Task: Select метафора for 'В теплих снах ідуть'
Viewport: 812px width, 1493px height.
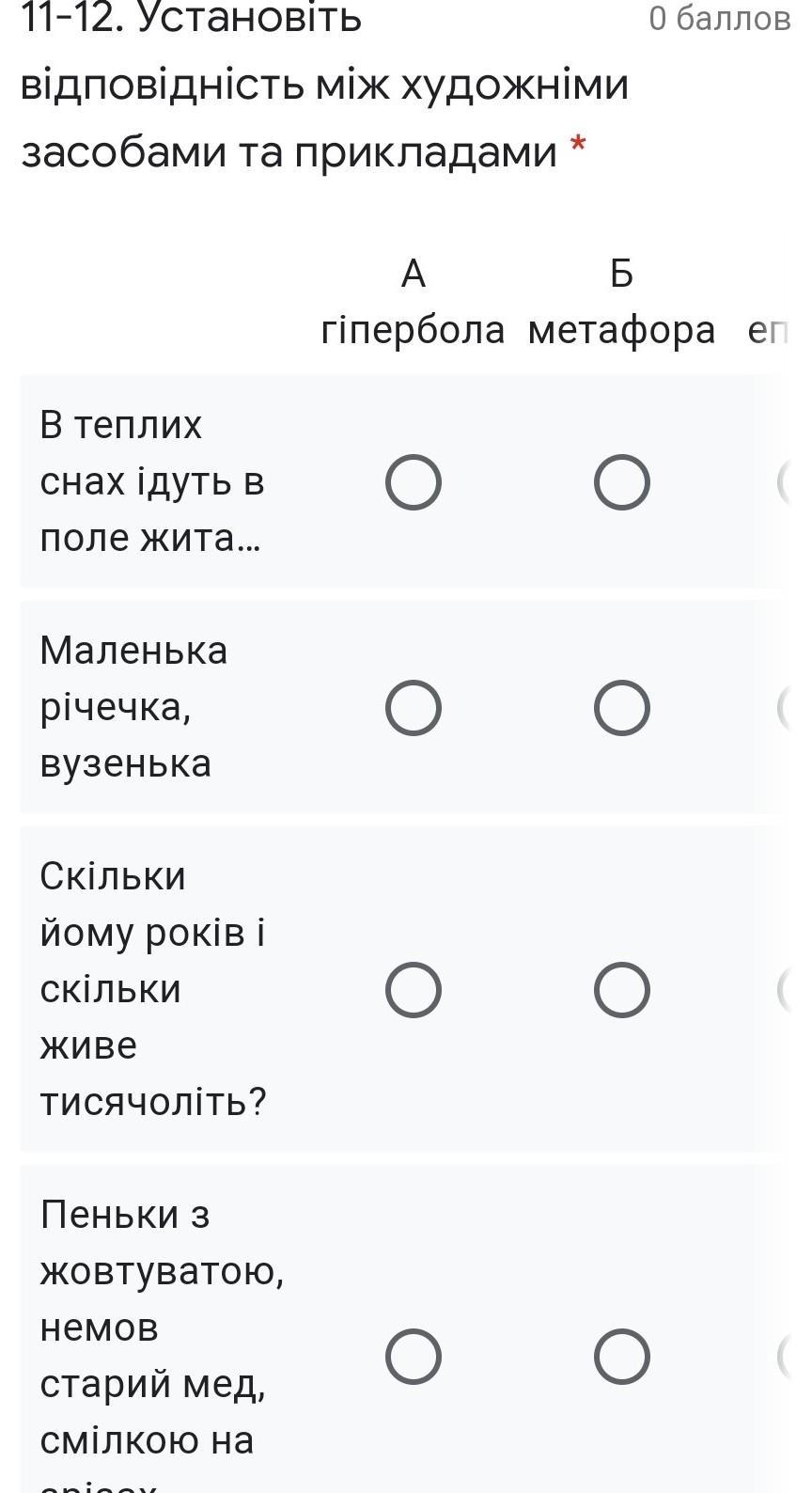Action: tap(622, 482)
